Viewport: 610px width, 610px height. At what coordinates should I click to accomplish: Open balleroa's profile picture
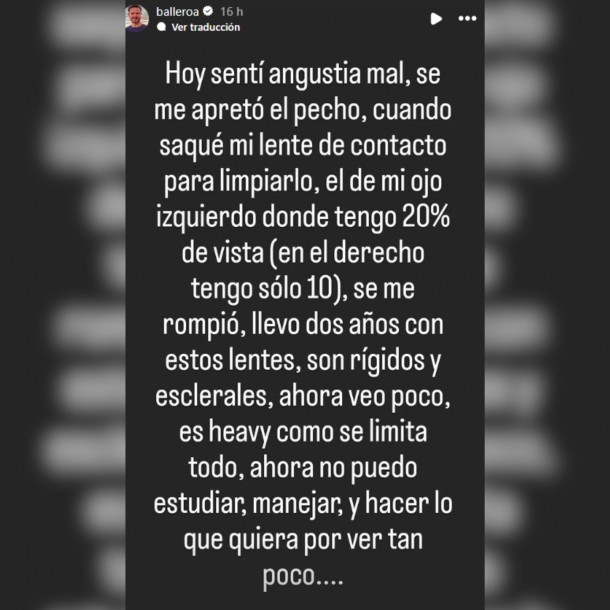point(137,18)
